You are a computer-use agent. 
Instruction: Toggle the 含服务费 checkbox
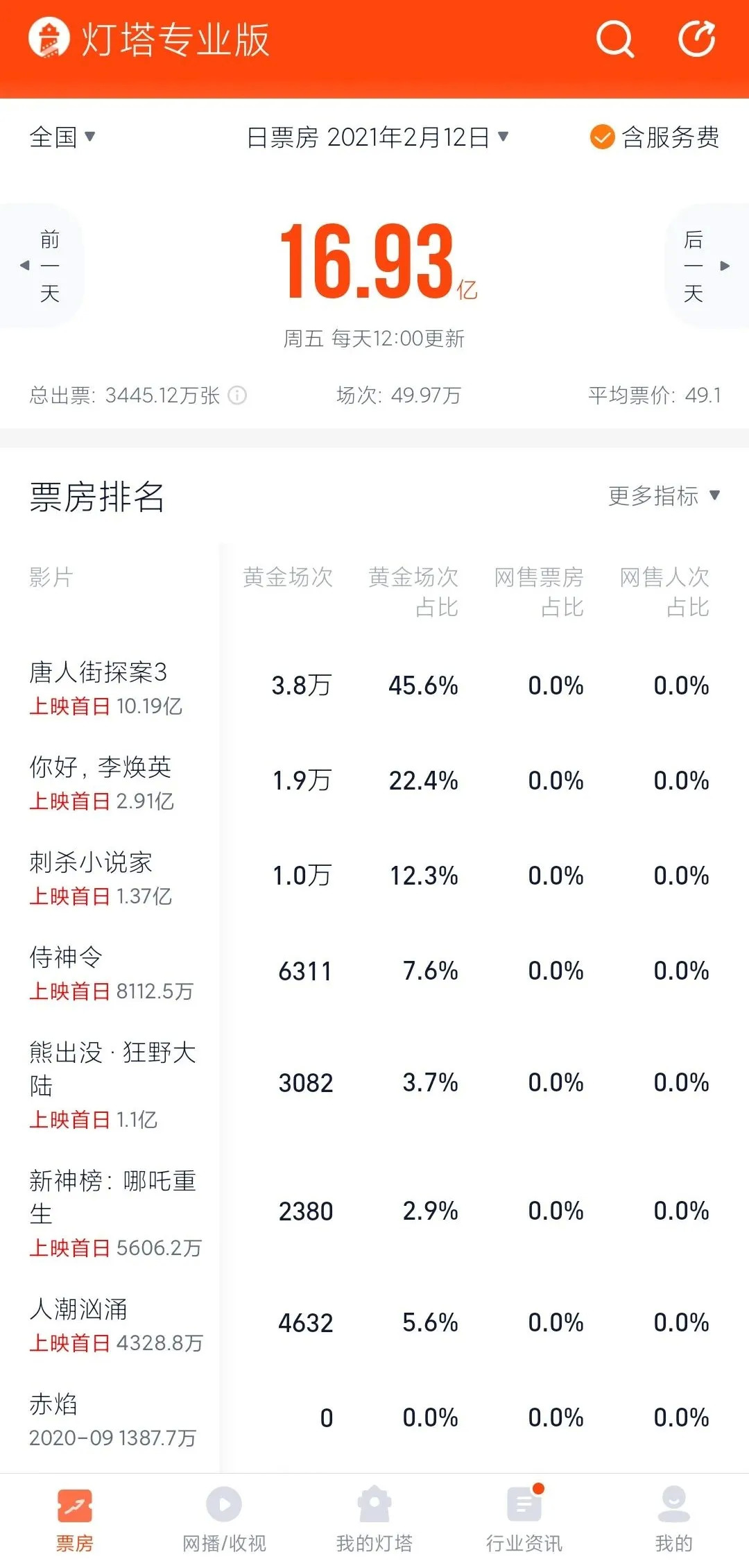pyautogui.click(x=602, y=137)
